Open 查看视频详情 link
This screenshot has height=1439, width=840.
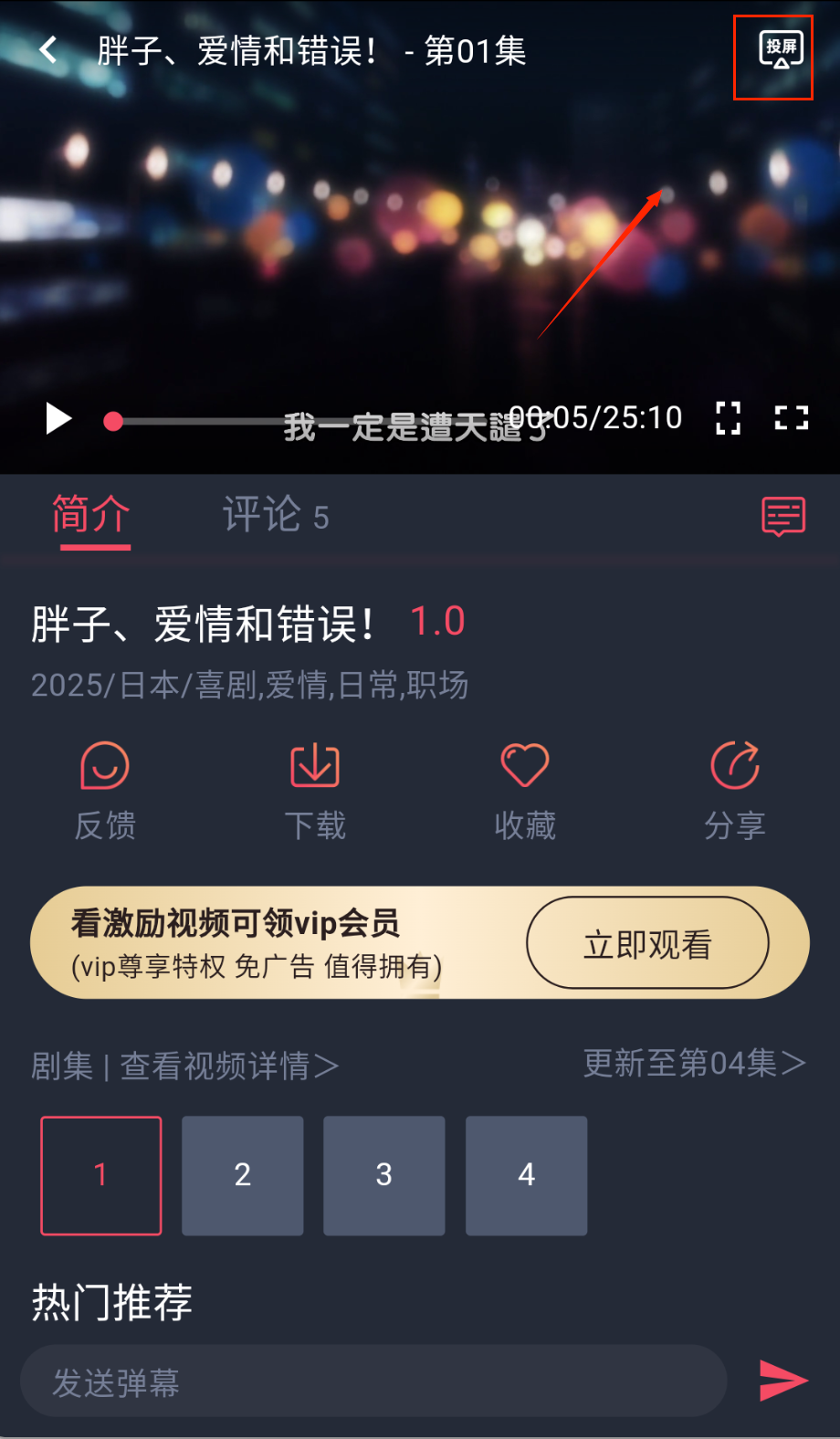[x=230, y=1066]
